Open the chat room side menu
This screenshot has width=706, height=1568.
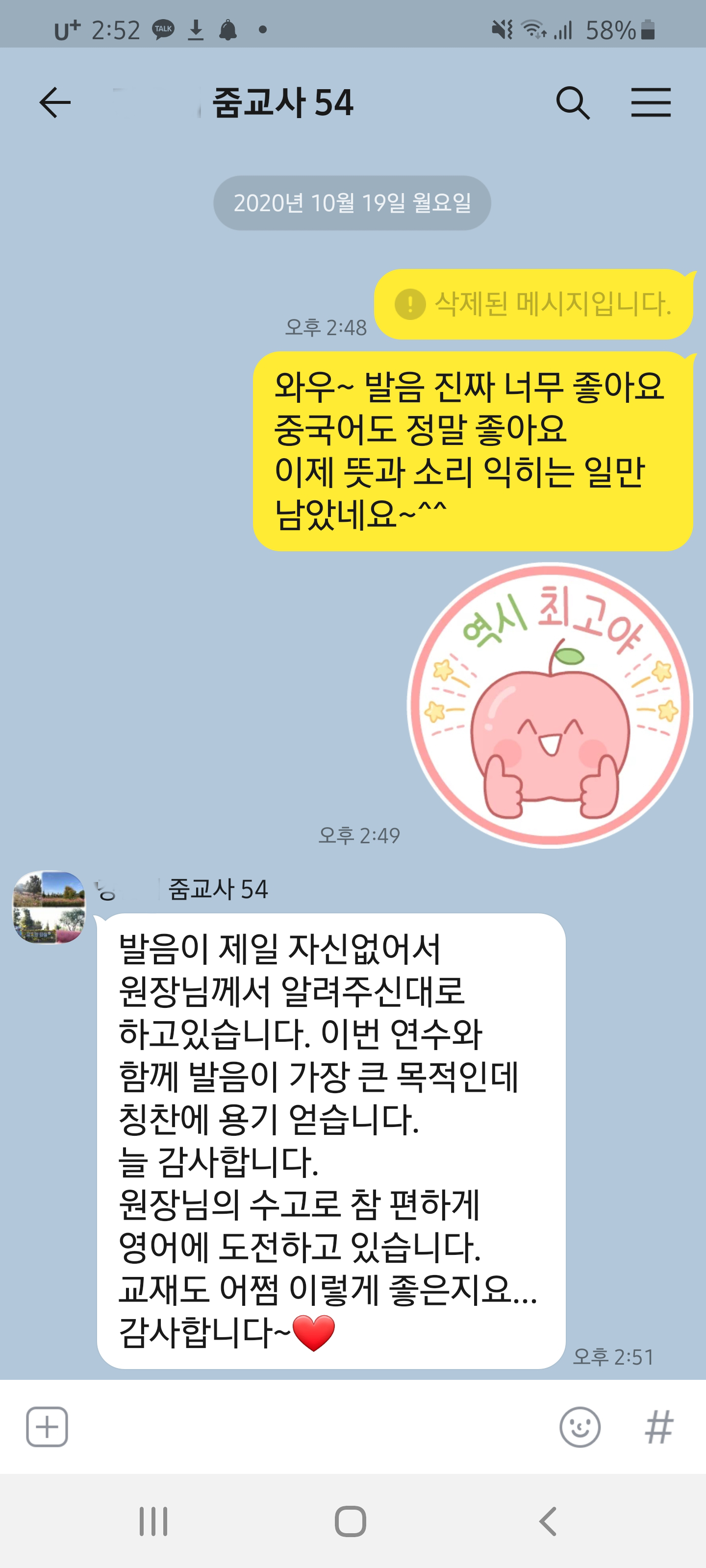(x=650, y=102)
